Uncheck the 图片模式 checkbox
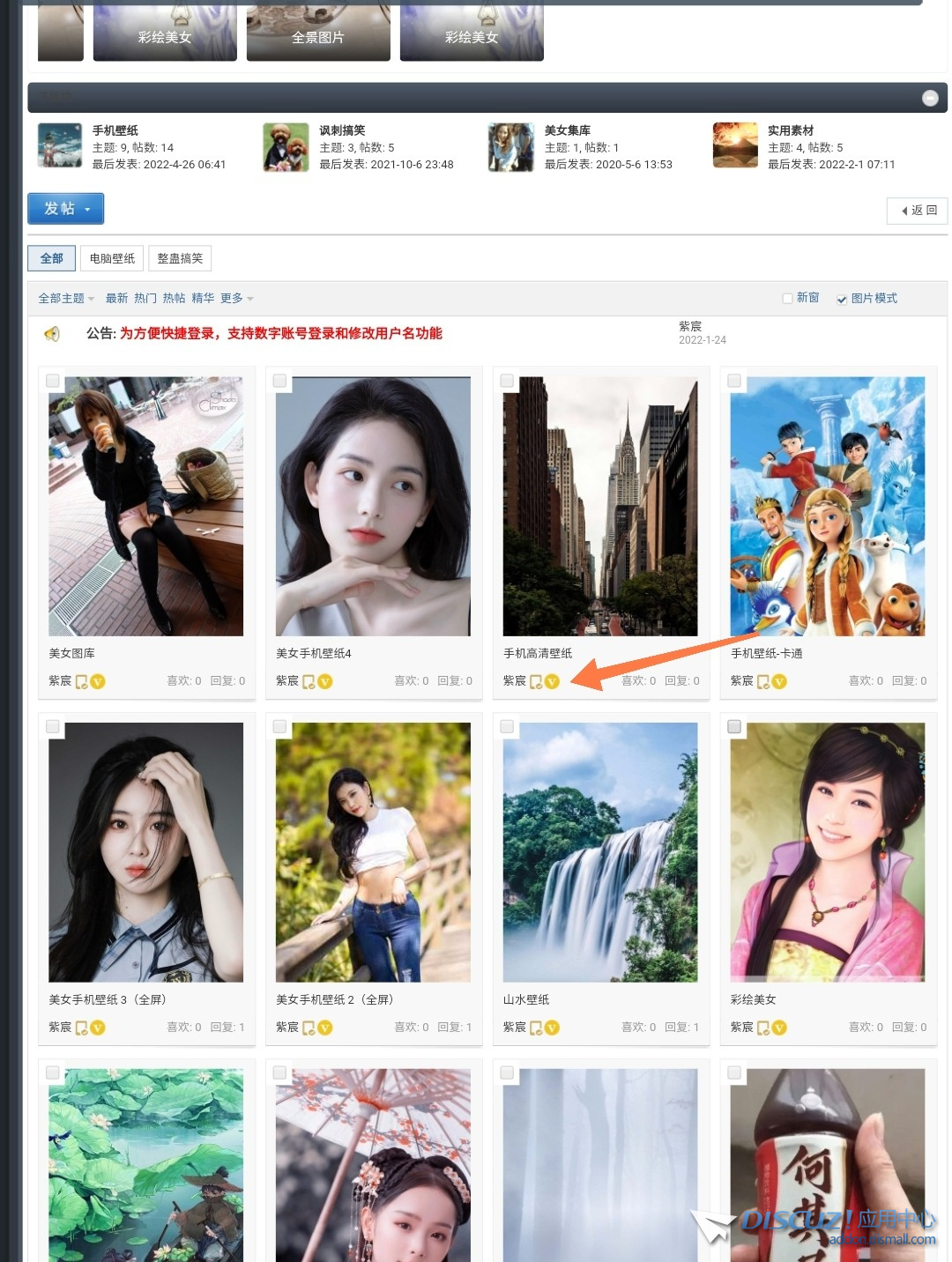The image size is (952, 1262). point(842,300)
